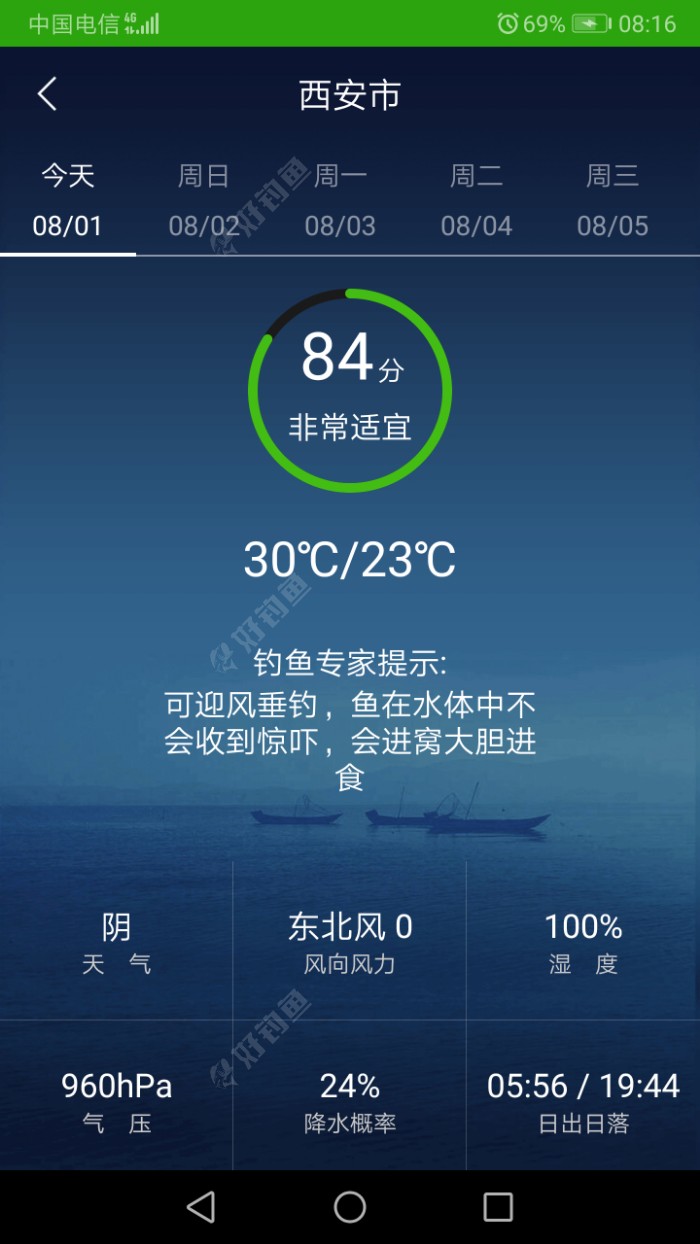The width and height of the screenshot is (700, 1244).
Task: Go back using the top-left arrow
Action: click(x=47, y=95)
